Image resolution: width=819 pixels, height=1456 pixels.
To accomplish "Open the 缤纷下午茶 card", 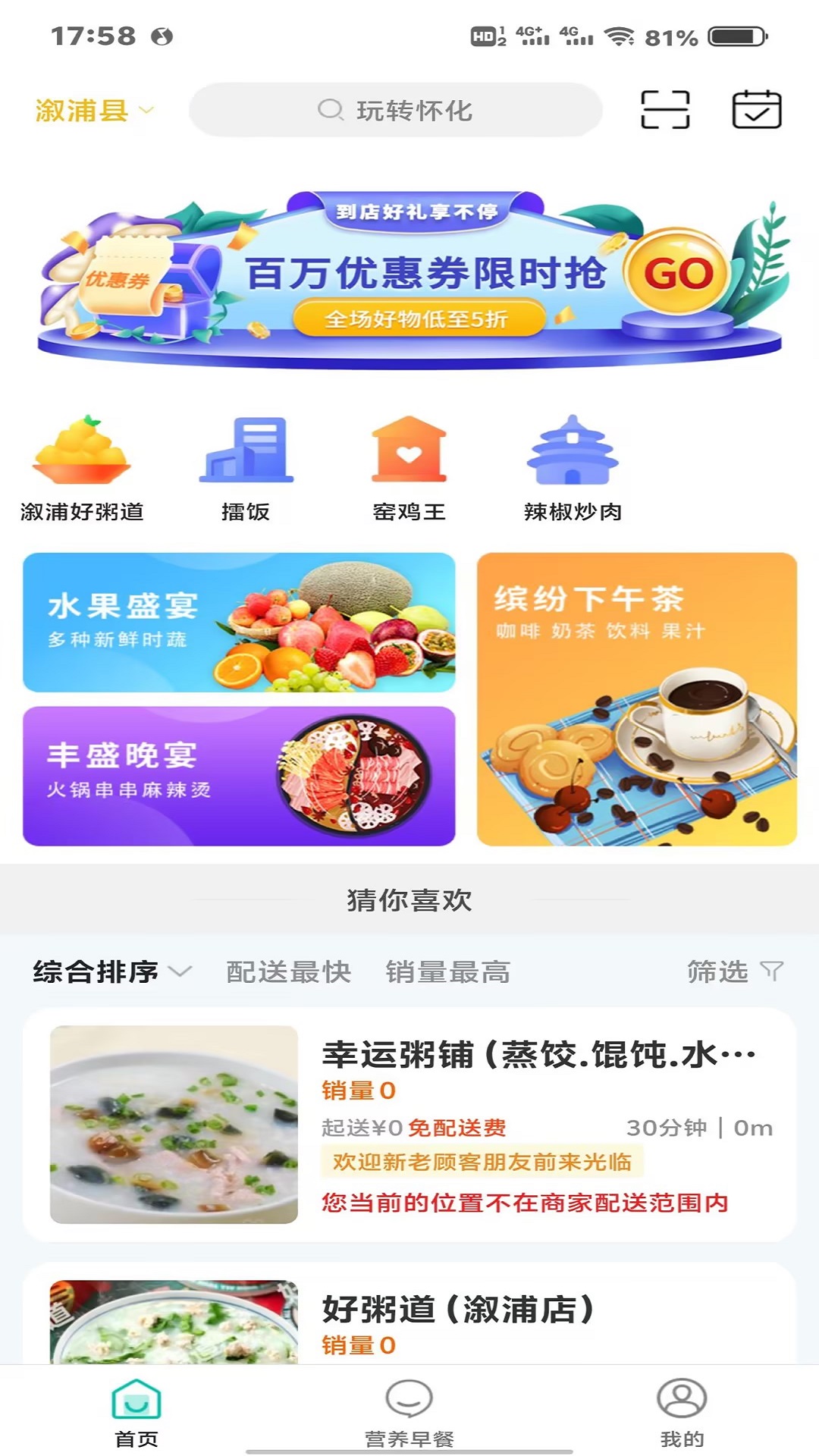I will coord(636,699).
